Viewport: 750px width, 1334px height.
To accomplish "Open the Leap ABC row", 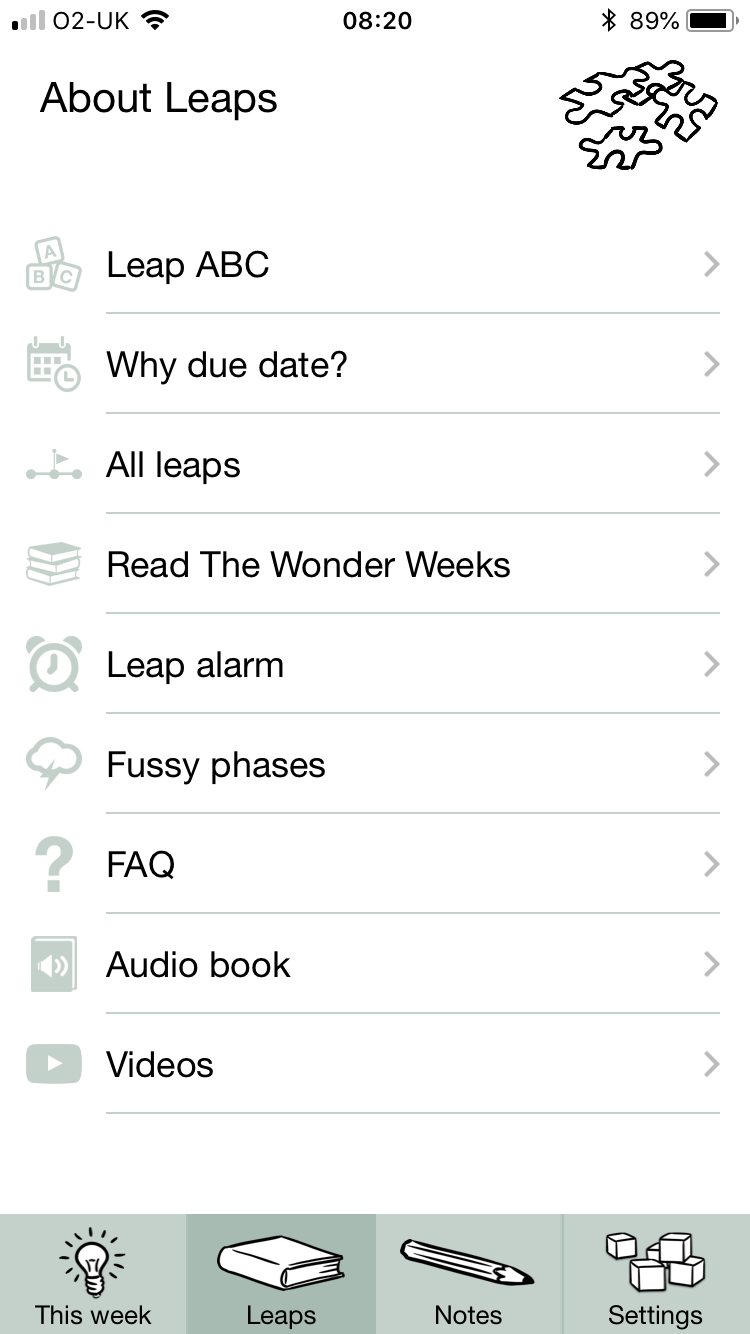I will point(375,265).
